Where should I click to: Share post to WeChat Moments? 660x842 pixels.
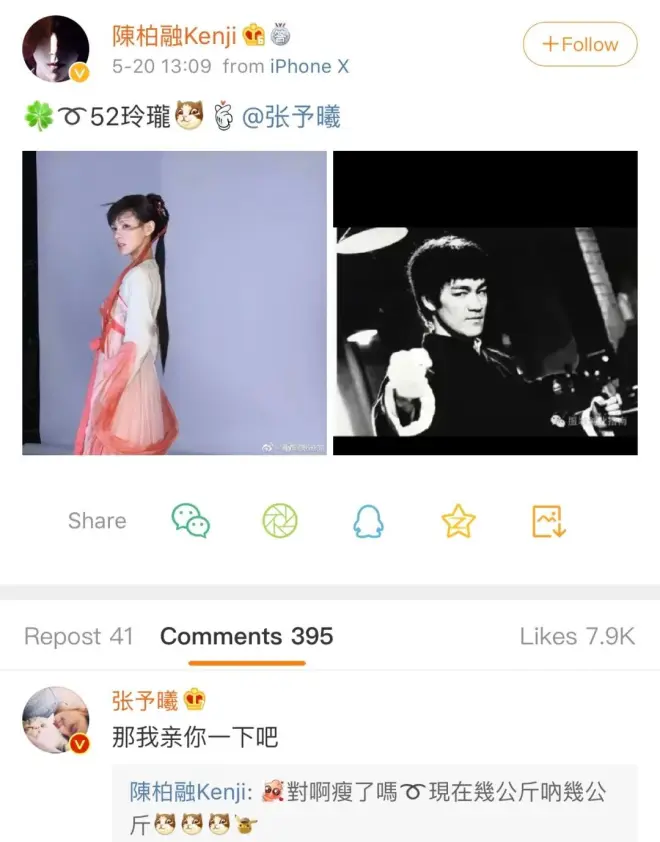point(280,521)
